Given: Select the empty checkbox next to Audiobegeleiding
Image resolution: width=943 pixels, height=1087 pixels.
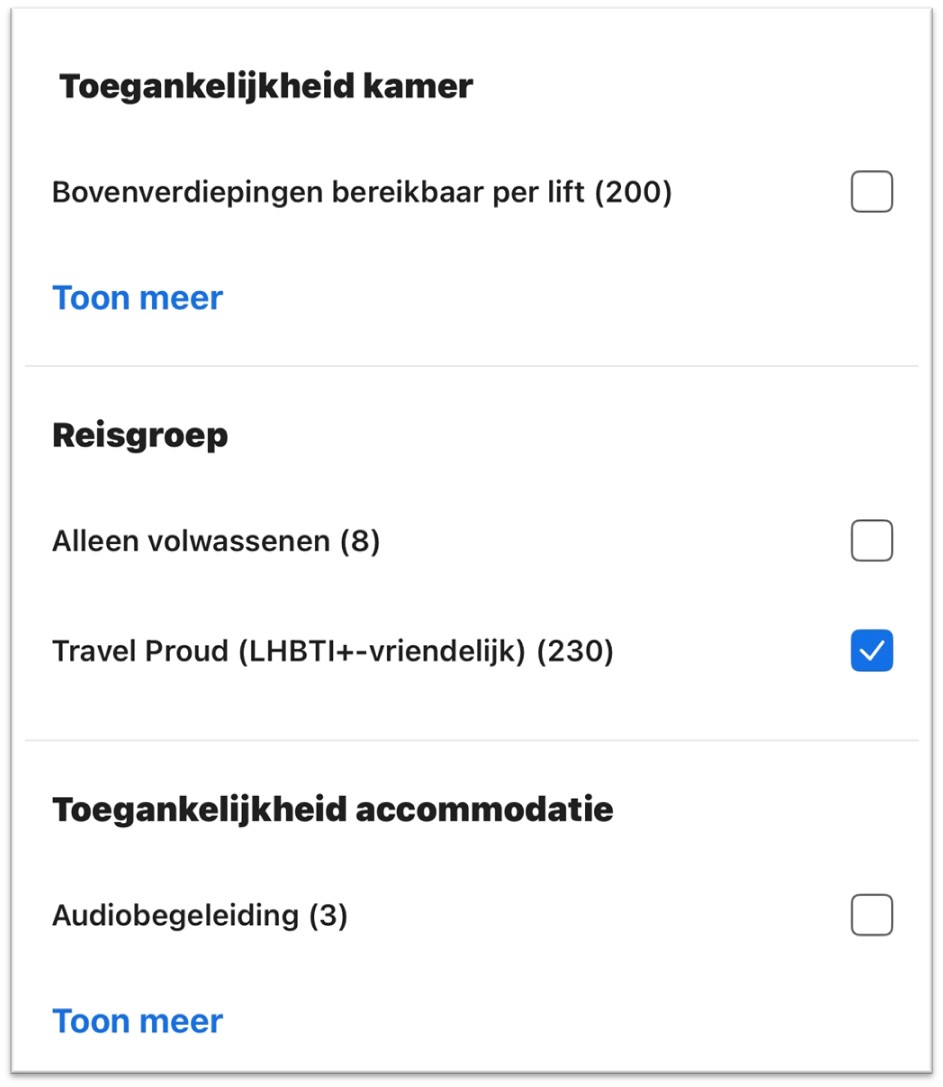Looking at the screenshot, I should 871,913.
